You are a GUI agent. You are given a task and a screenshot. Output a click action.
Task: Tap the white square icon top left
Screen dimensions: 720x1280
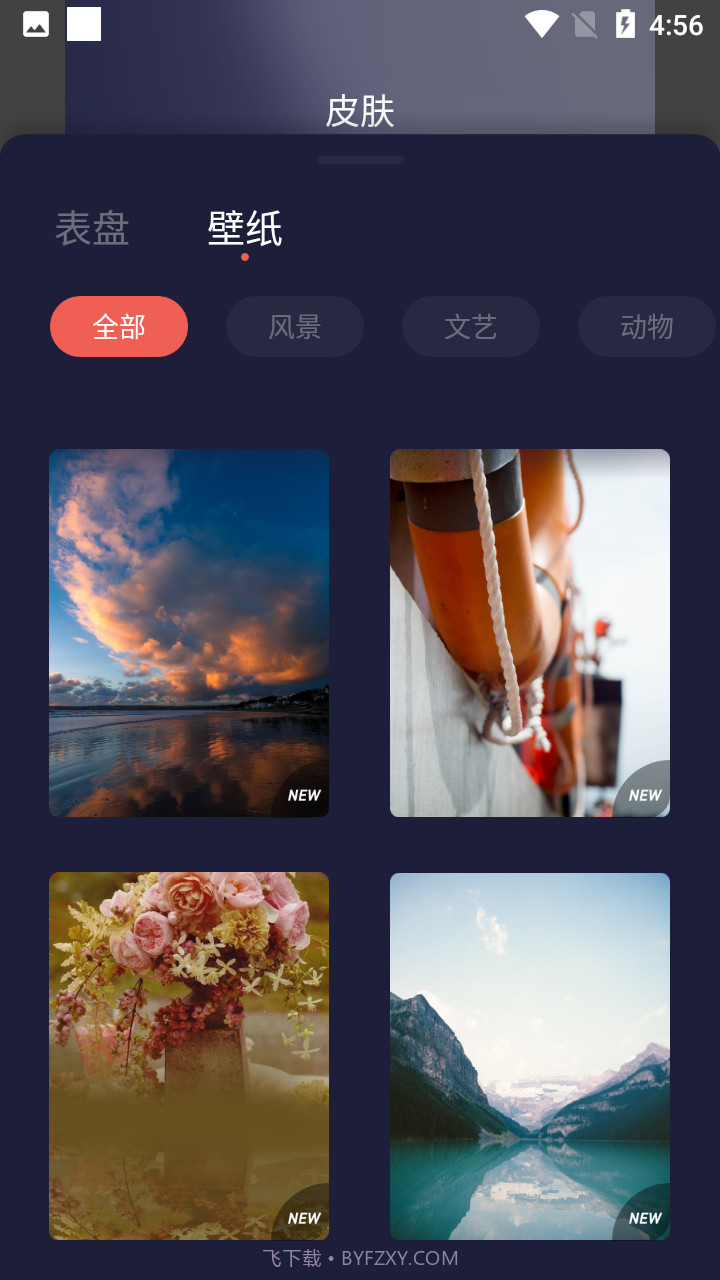point(83,23)
